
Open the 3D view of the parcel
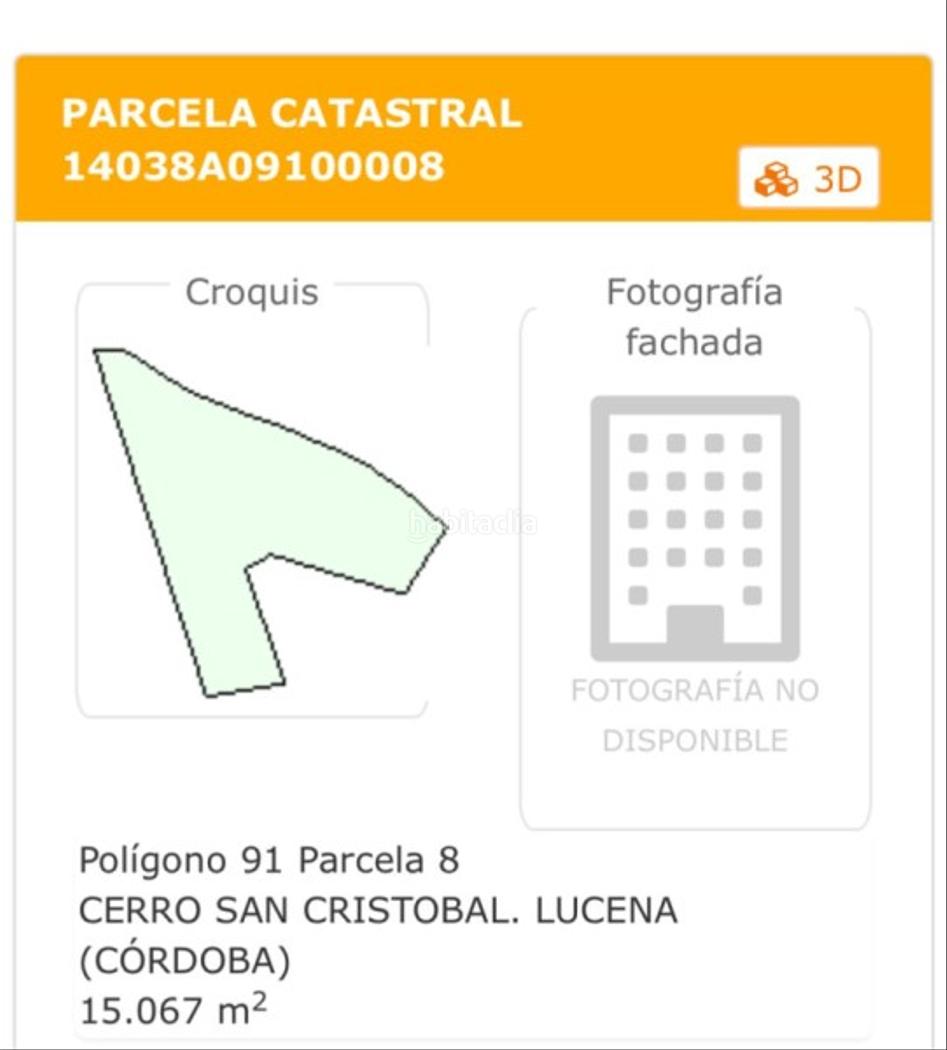[808, 178]
